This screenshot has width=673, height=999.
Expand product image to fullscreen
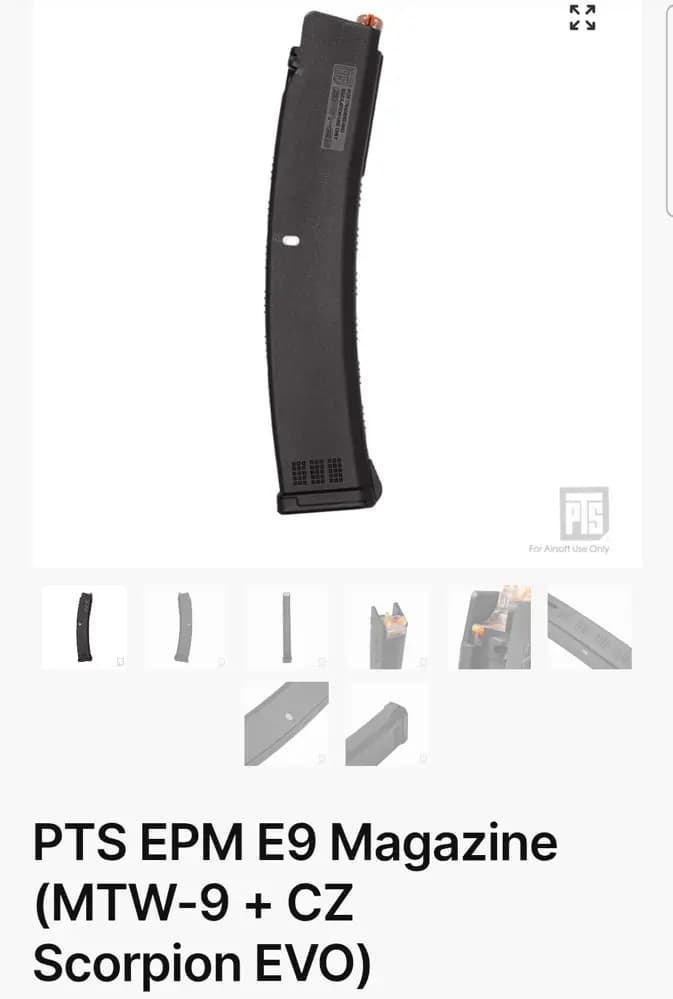[x=582, y=18]
